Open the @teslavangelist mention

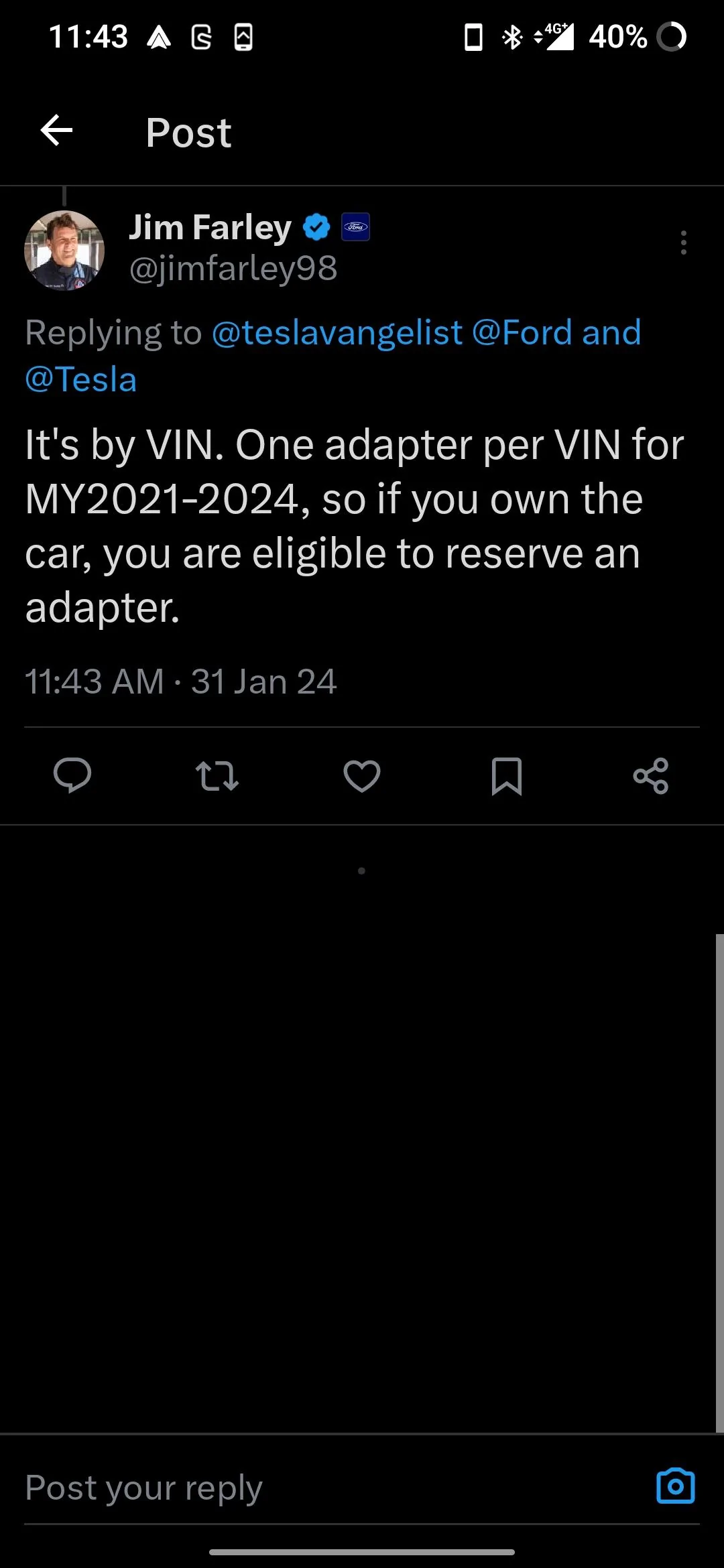[x=337, y=333]
